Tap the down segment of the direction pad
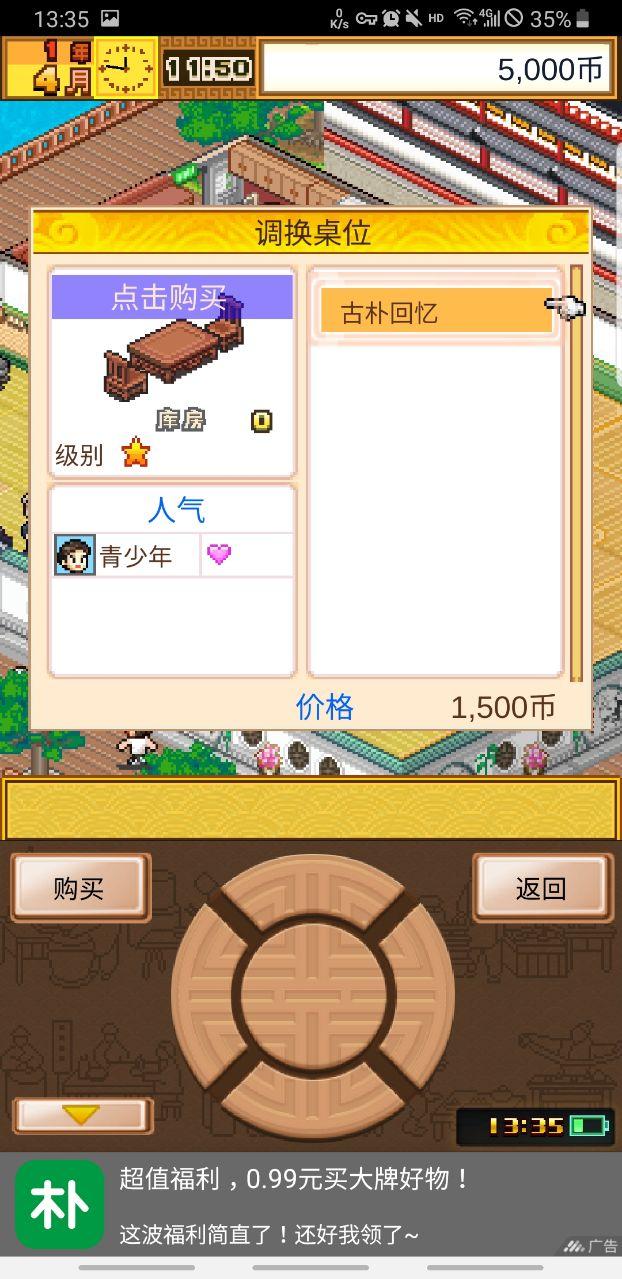This screenshot has height=1279, width=622. click(312, 1106)
